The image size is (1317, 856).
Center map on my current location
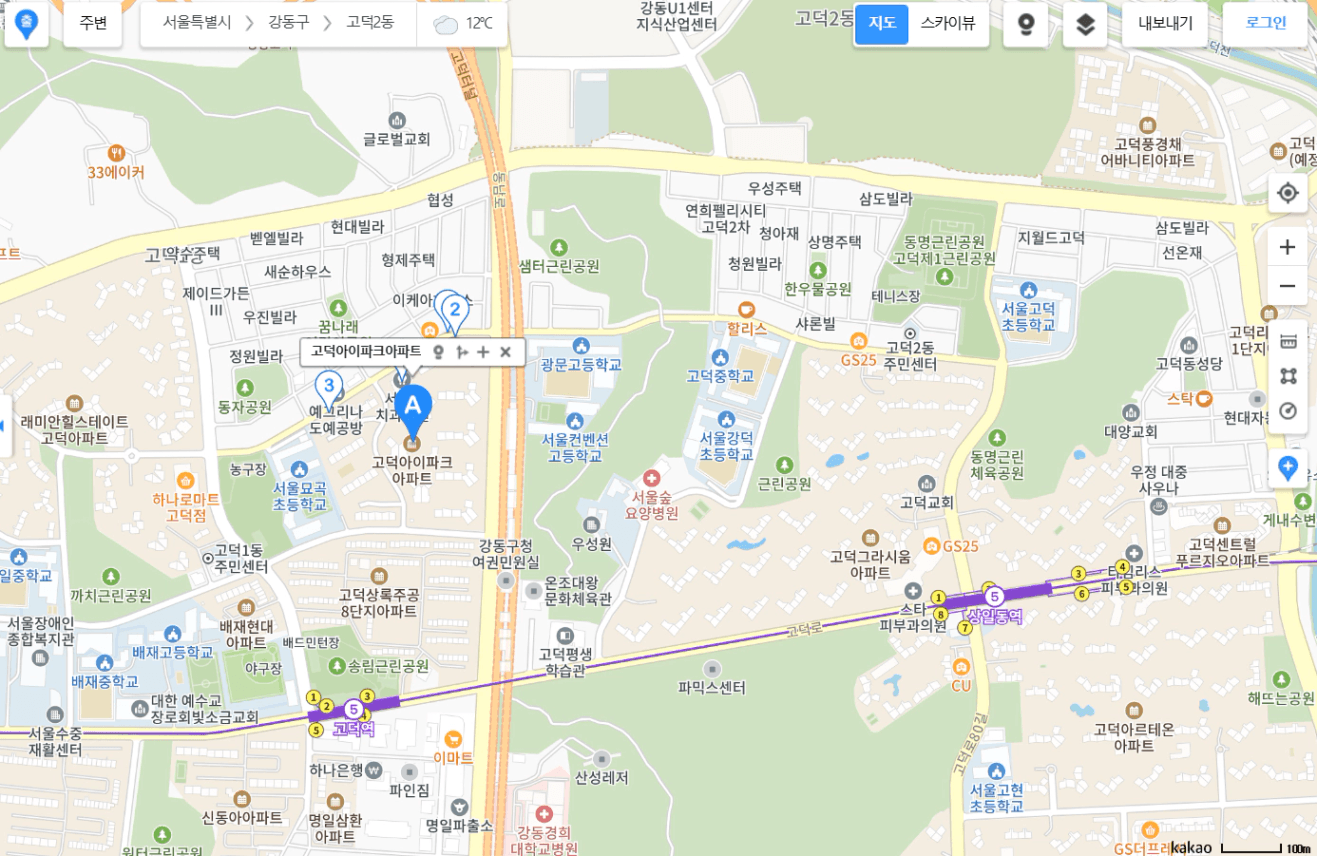tap(1288, 193)
